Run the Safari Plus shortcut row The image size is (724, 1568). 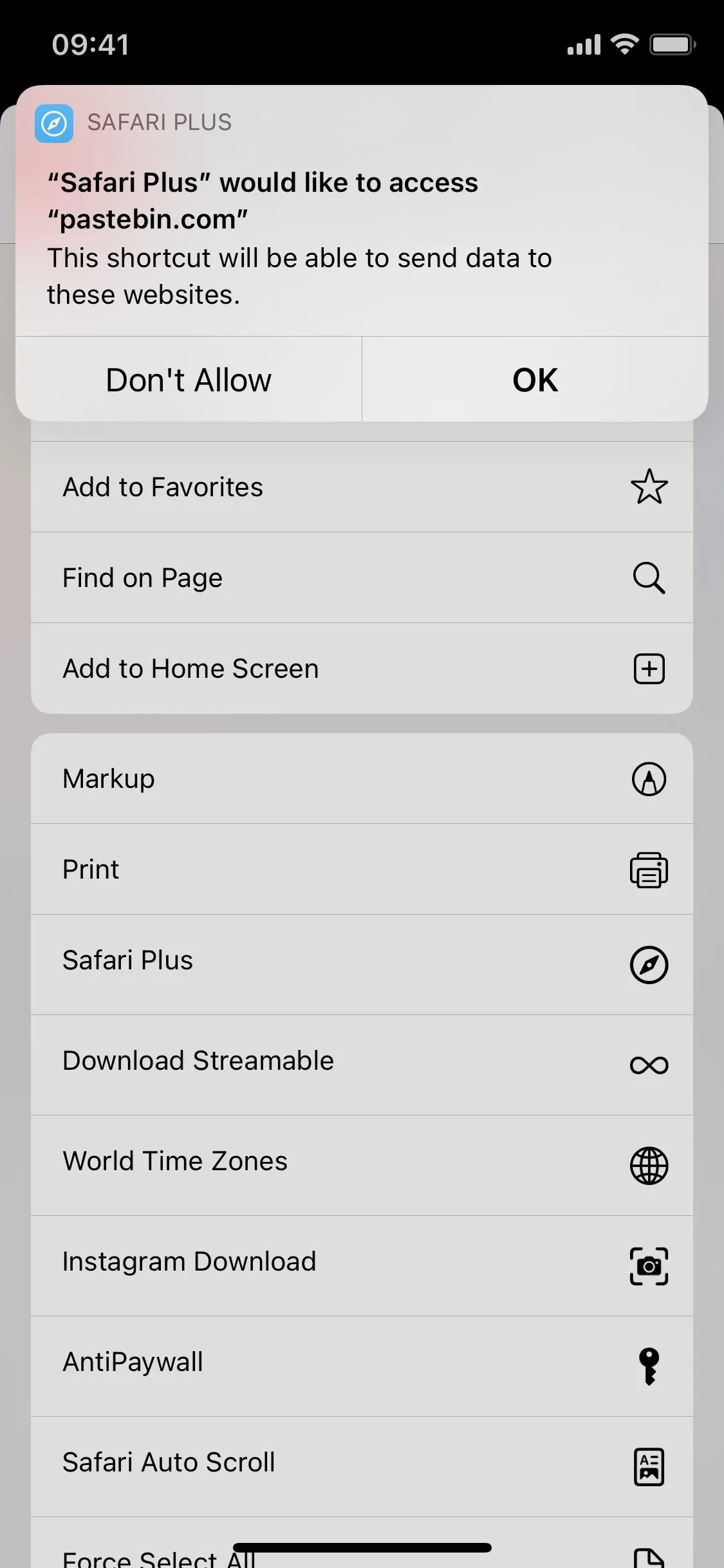click(x=362, y=965)
